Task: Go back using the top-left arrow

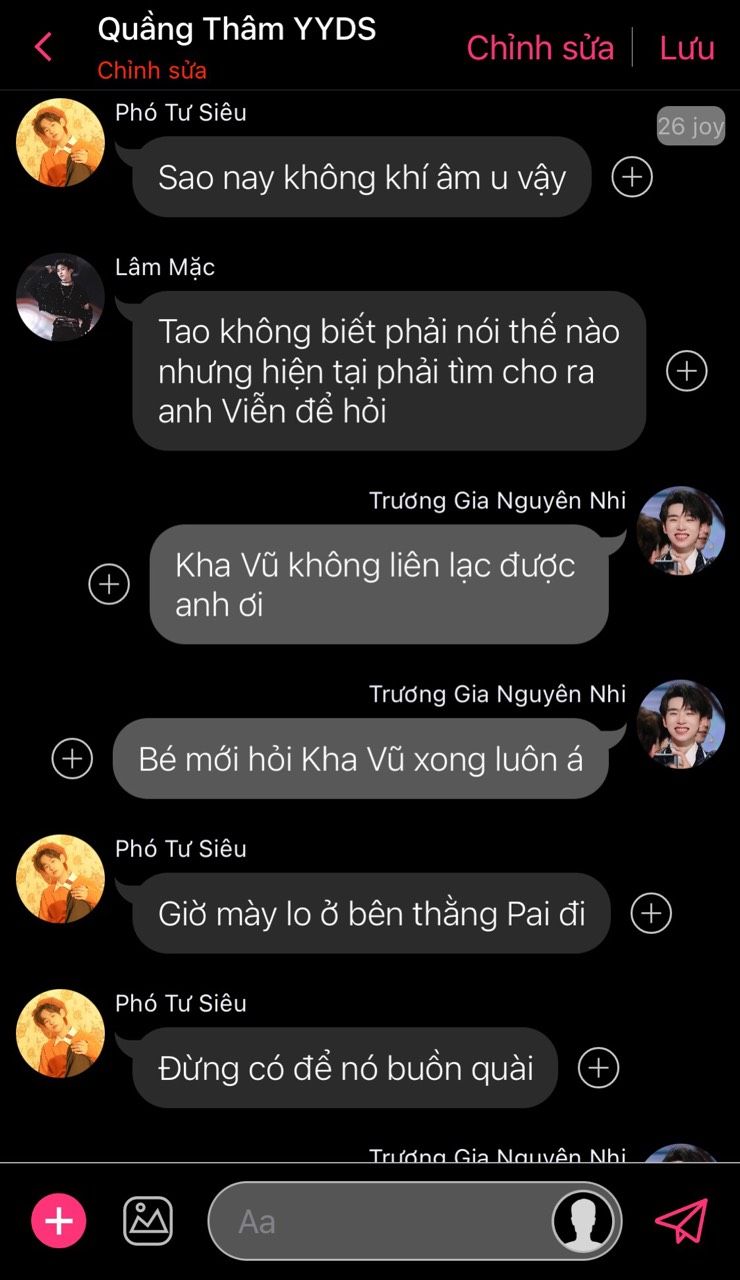Action: pyautogui.click(x=43, y=47)
